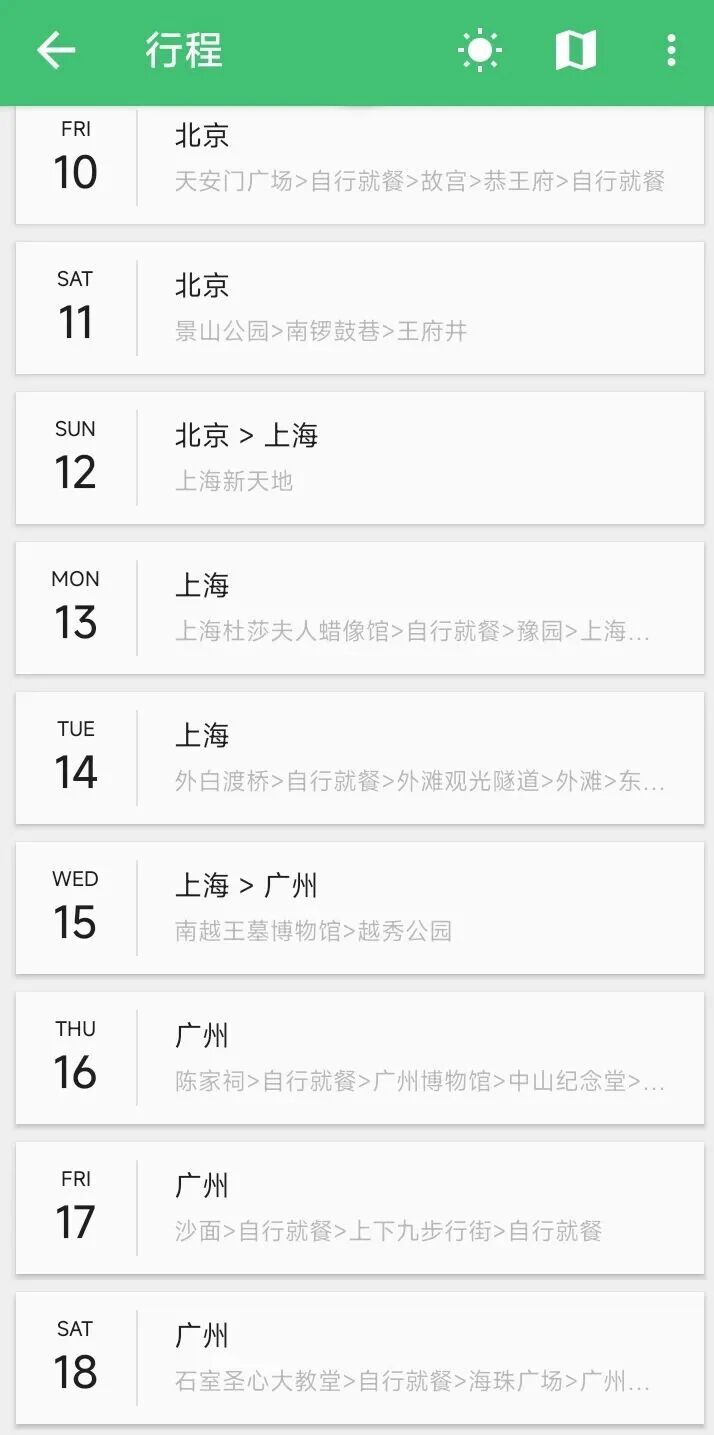Open Tuesday 14 Shanghai itinerary
This screenshot has width=714, height=1435.
[x=360, y=758]
